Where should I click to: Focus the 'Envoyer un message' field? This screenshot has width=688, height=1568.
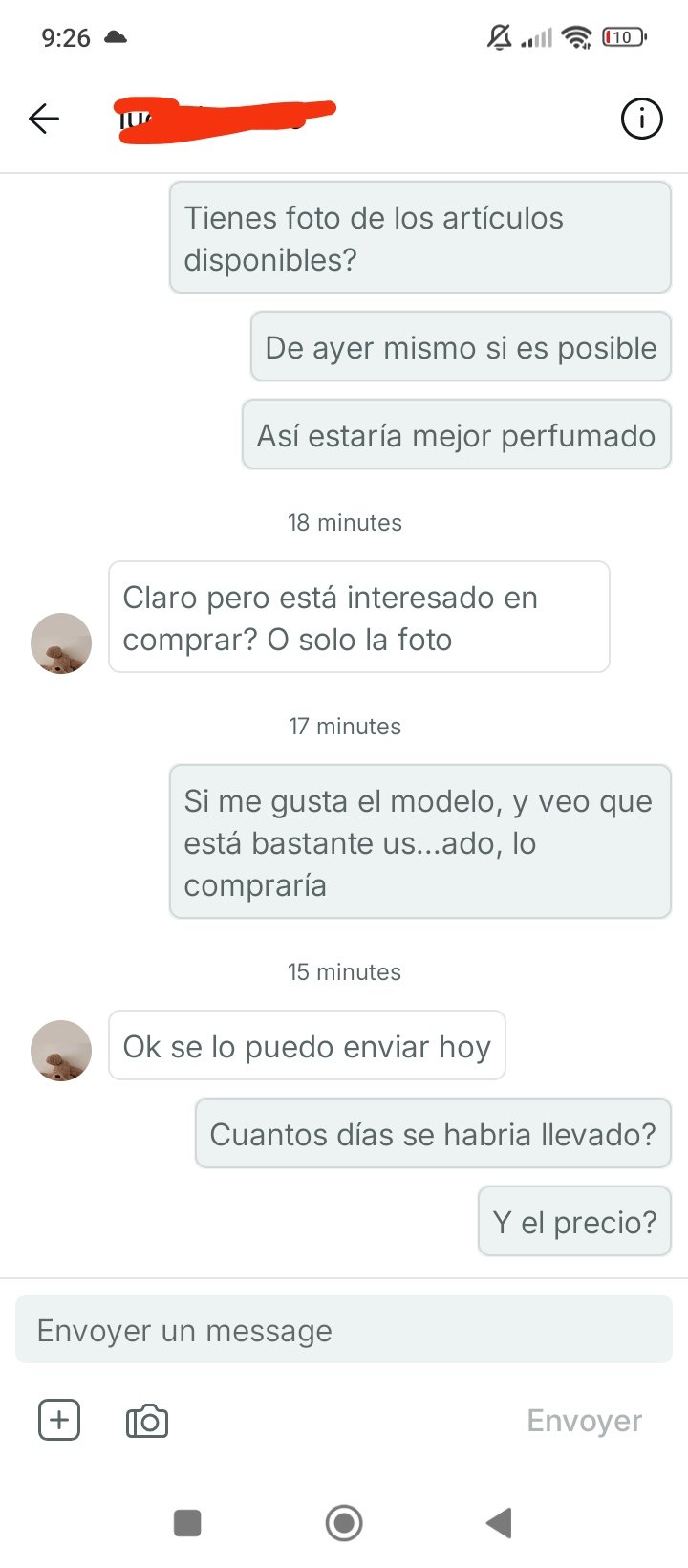click(344, 1330)
